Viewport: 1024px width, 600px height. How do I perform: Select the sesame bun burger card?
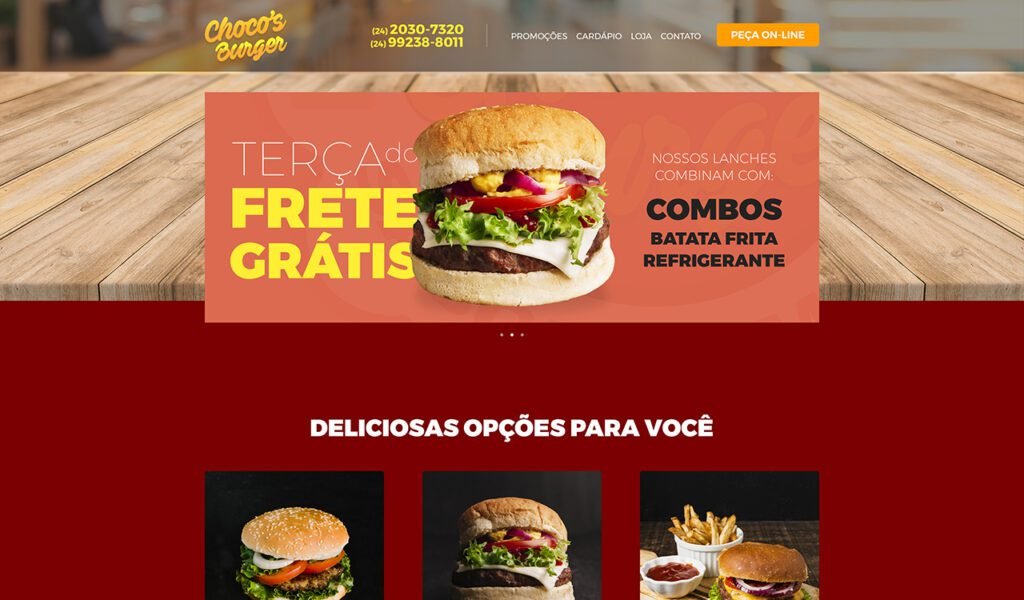pos(294,537)
